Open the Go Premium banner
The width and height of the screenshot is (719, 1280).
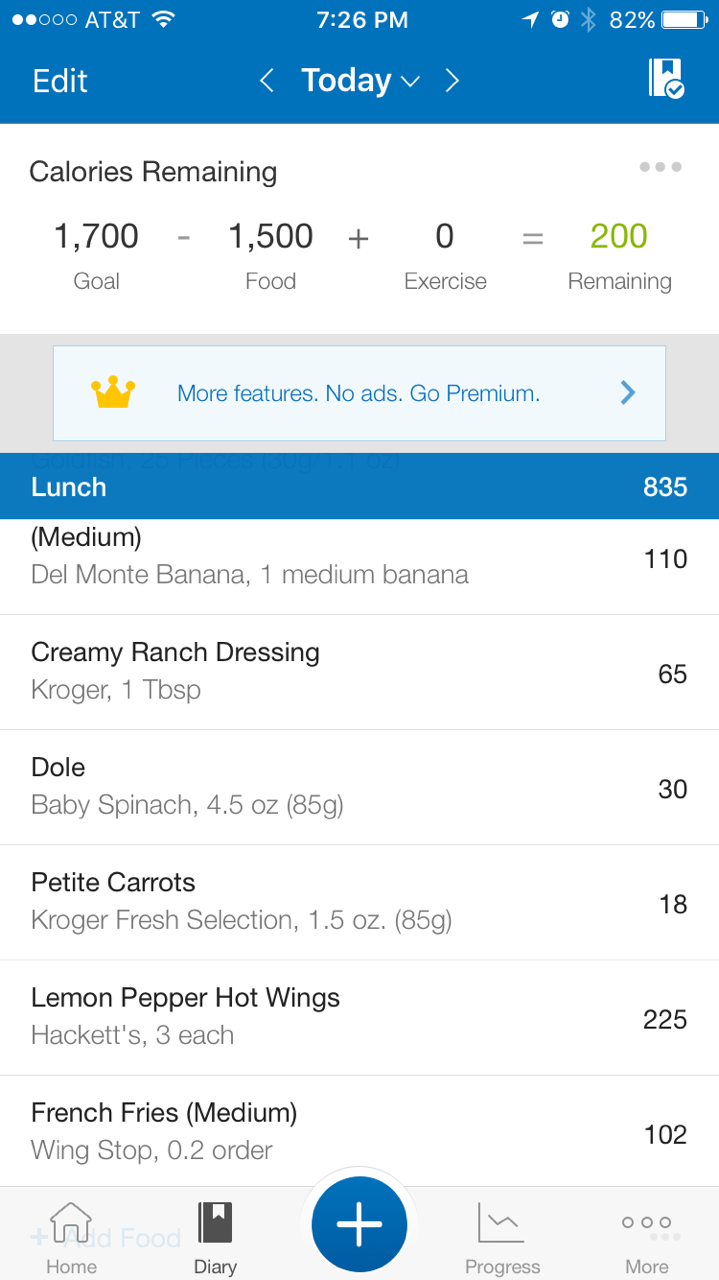pyautogui.click(x=359, y=393)
